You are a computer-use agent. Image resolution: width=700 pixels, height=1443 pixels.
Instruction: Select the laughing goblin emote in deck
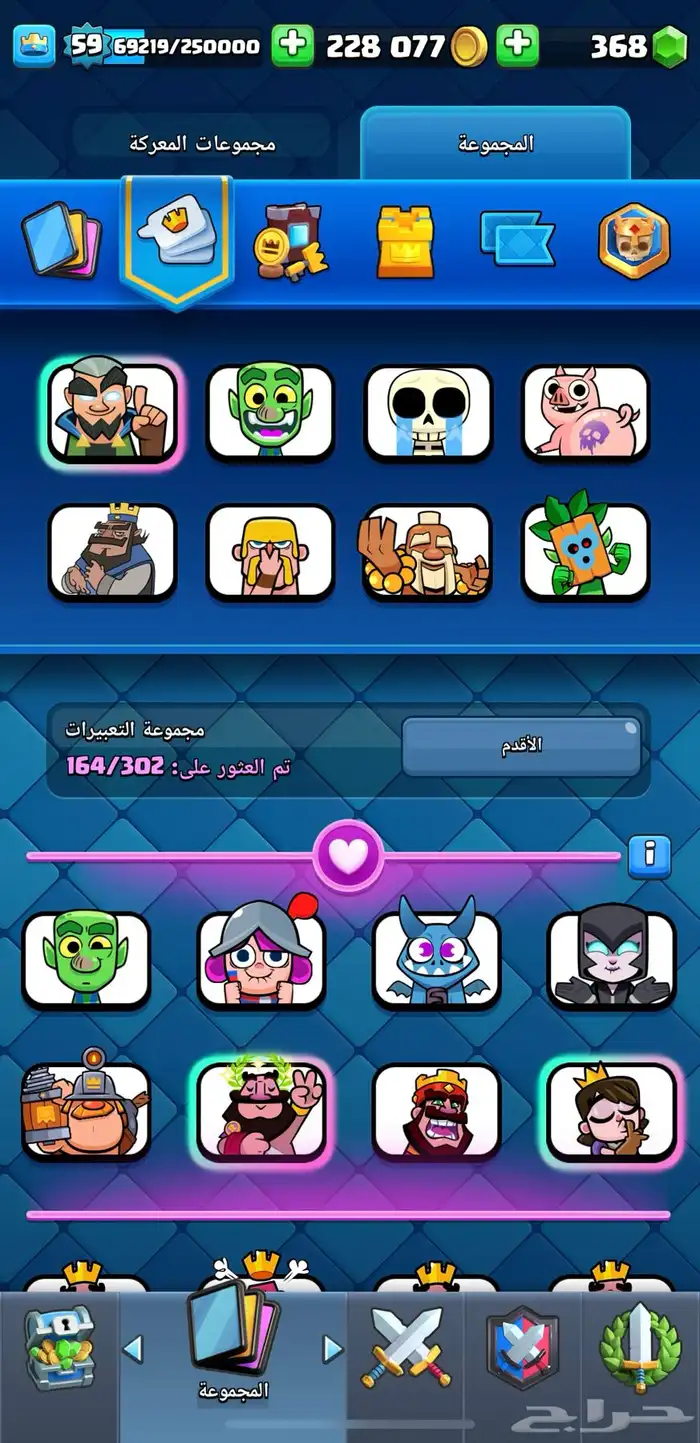(270, 412)
